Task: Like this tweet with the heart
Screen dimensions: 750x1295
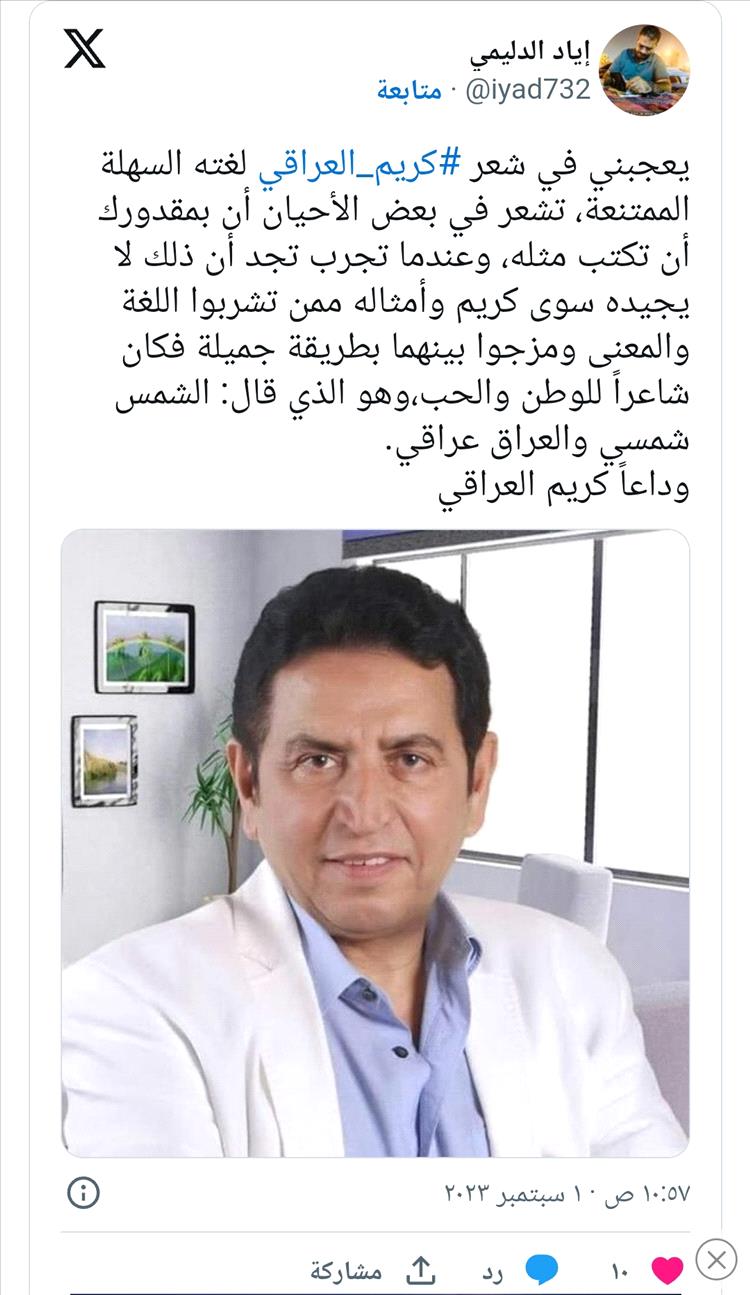Action: click(667, 1270)
